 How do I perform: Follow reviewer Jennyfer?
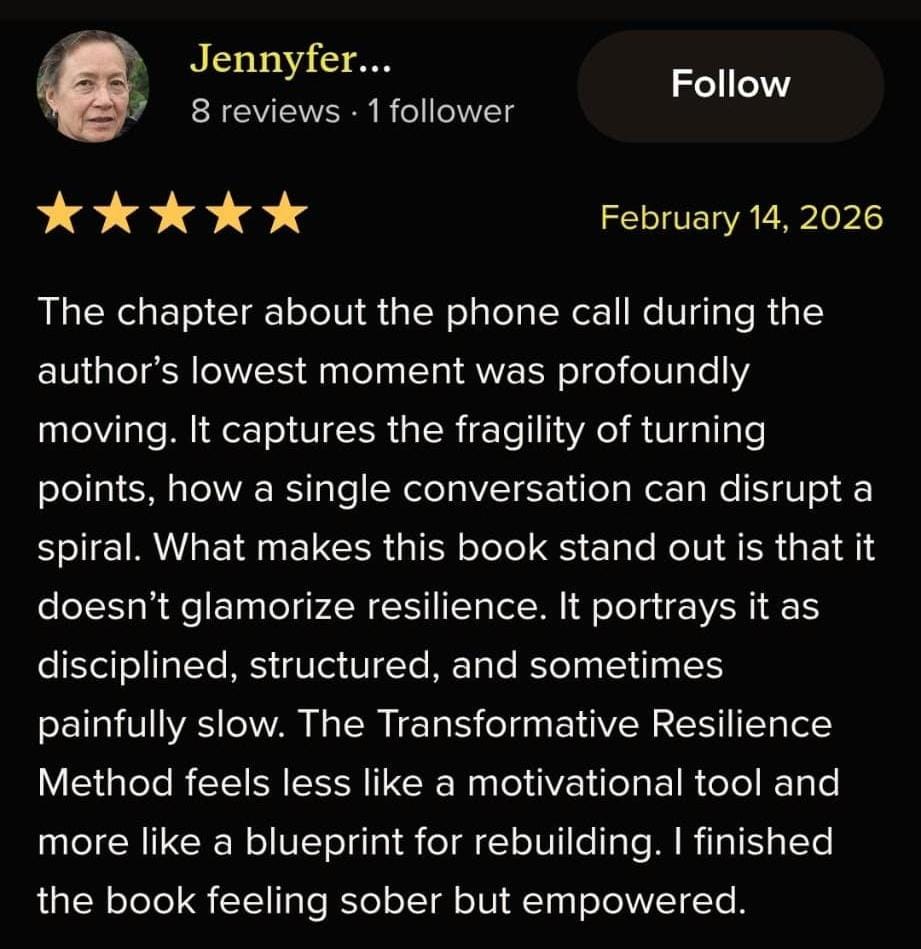730,85
